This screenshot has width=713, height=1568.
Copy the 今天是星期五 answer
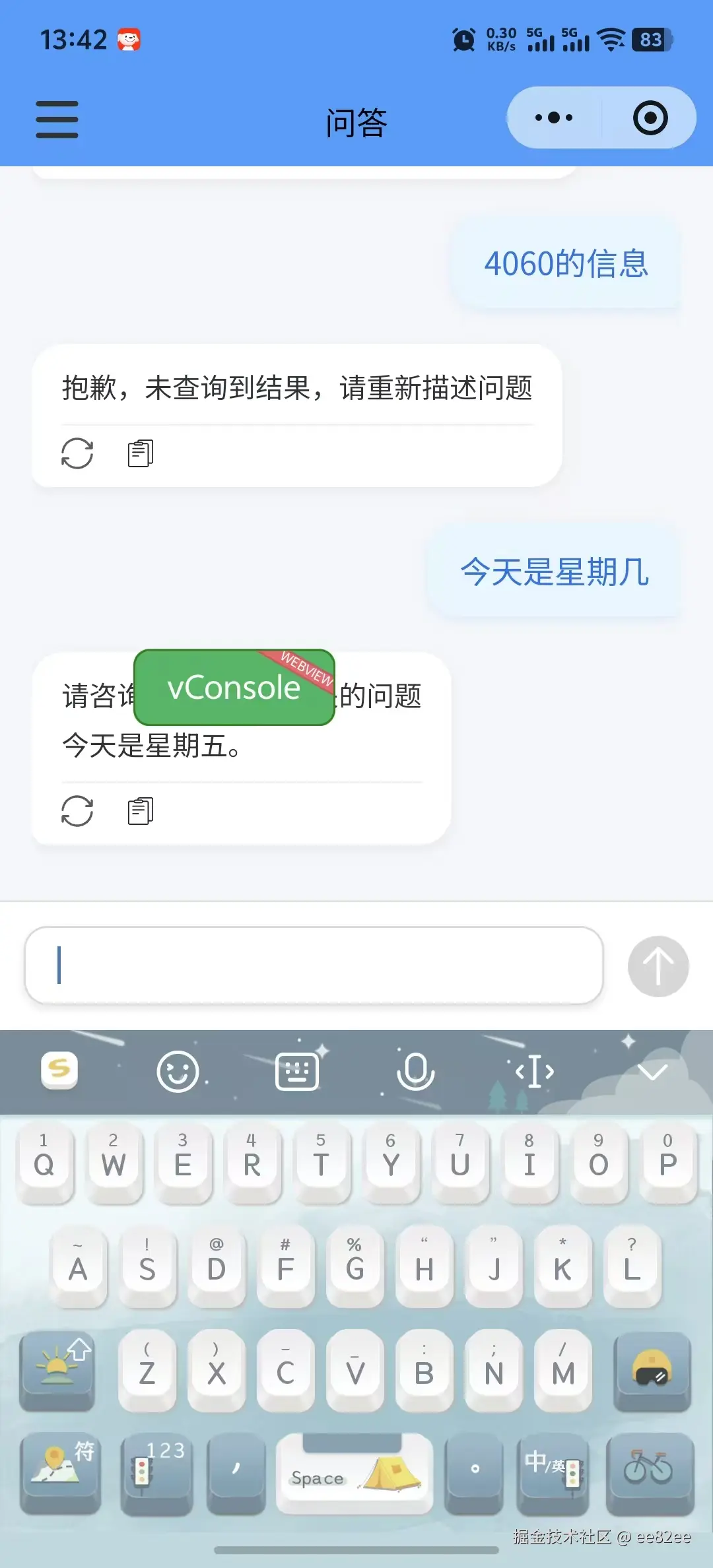pos(140,810)
